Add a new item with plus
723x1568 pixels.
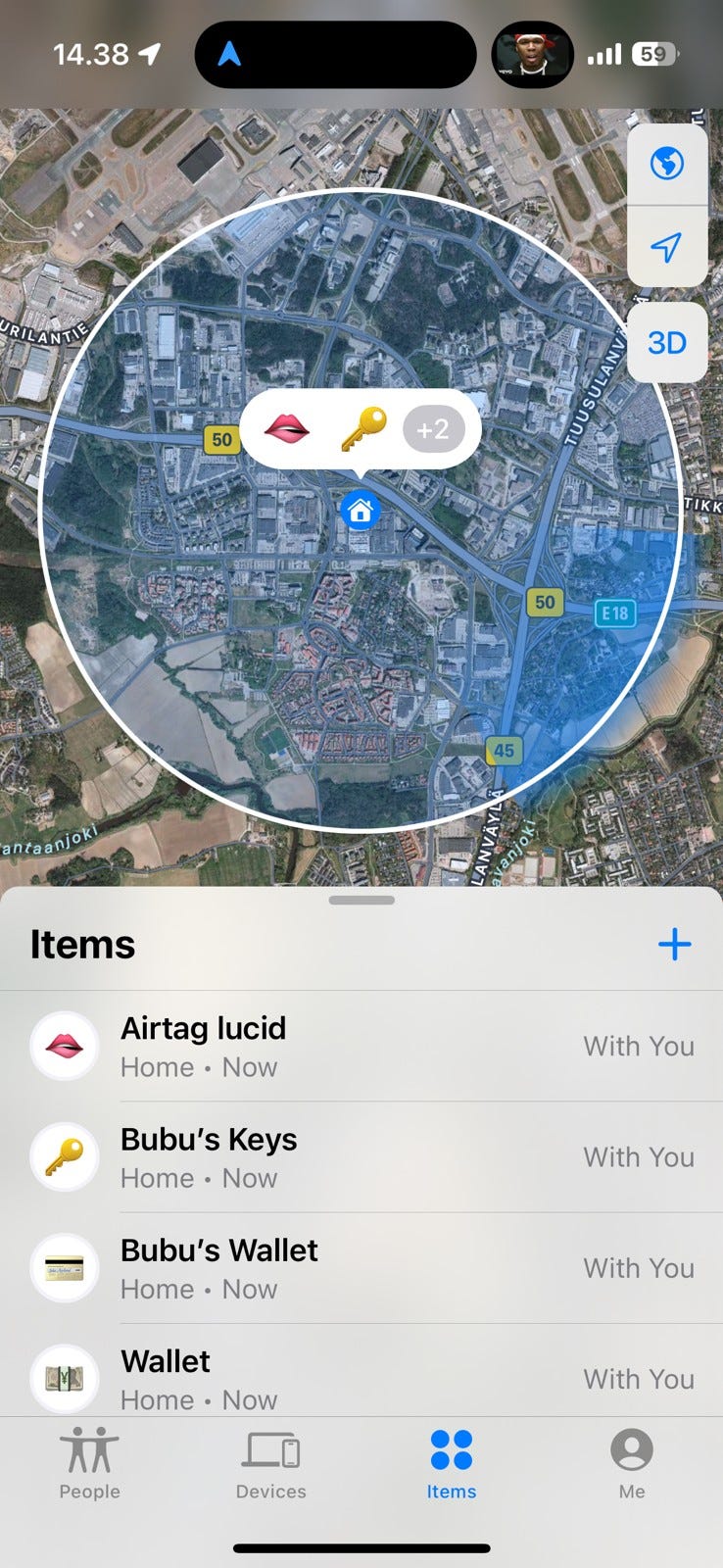click(x=674, y=945)
